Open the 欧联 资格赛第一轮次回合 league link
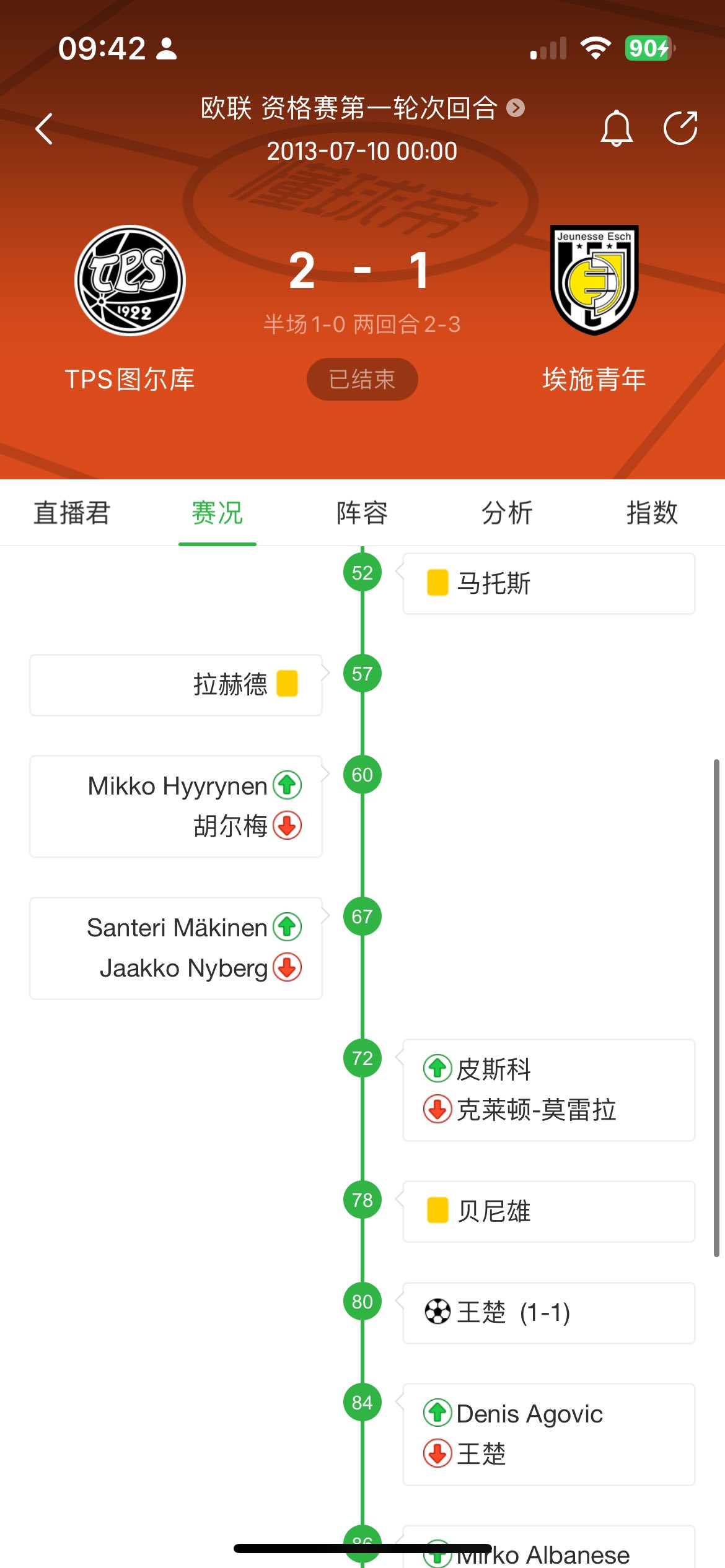Screen dimensions: 725x1568 362,108
